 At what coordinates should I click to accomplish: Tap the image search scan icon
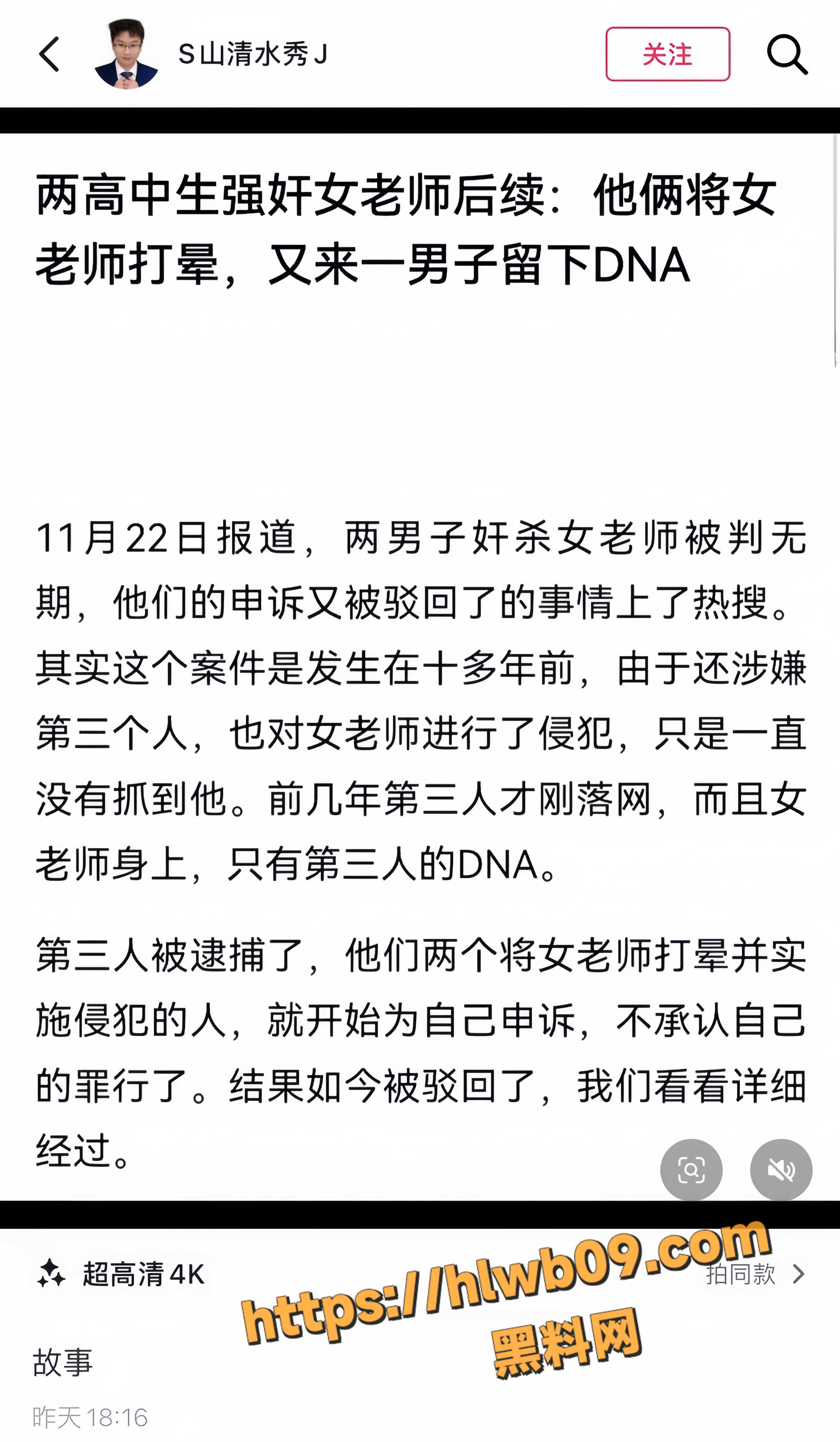tap(691, 1169)
